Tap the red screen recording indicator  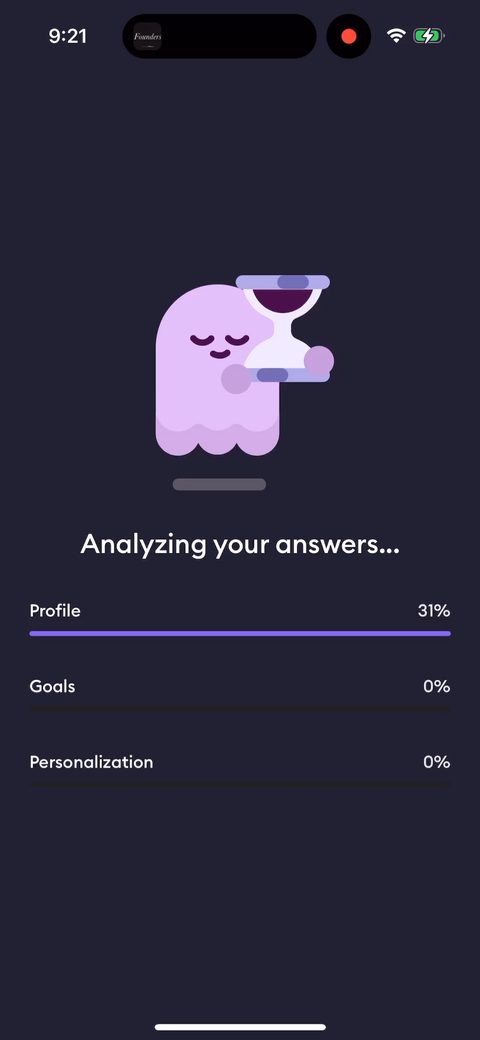click(x=349, y=36)
